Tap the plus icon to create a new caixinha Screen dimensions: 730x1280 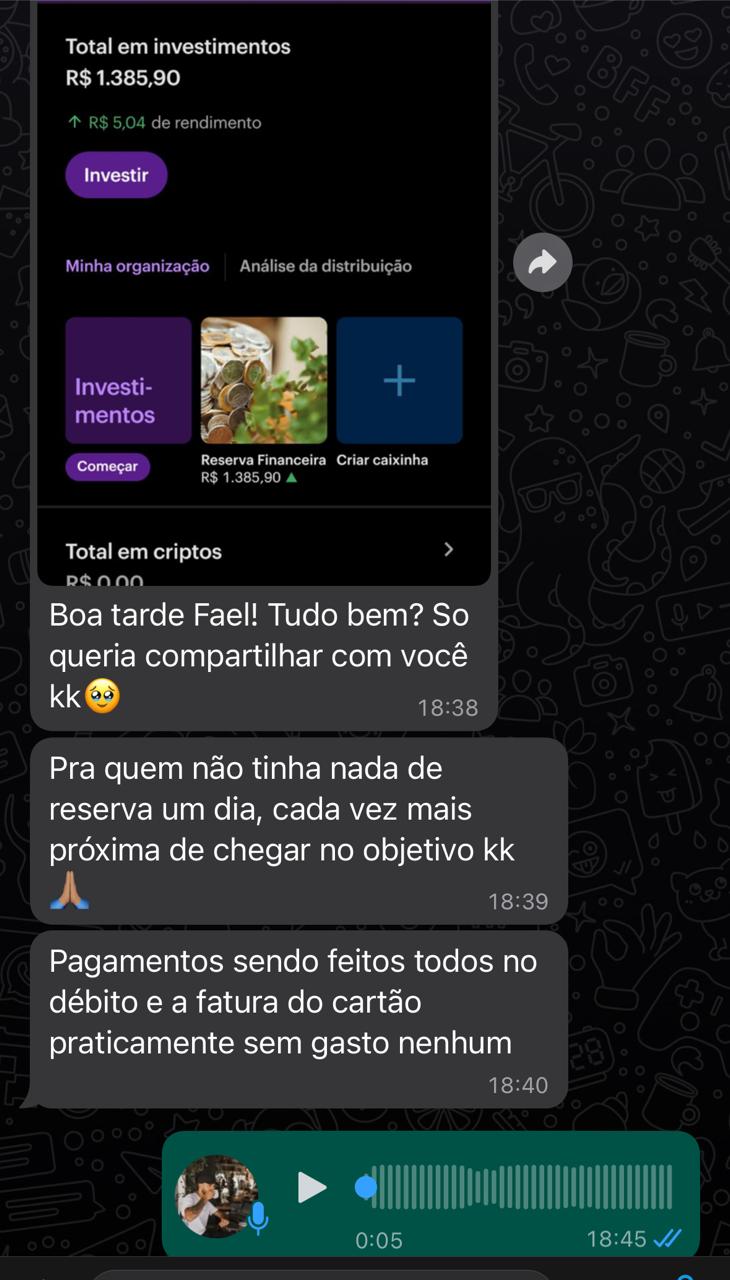(x=399, y=381)
